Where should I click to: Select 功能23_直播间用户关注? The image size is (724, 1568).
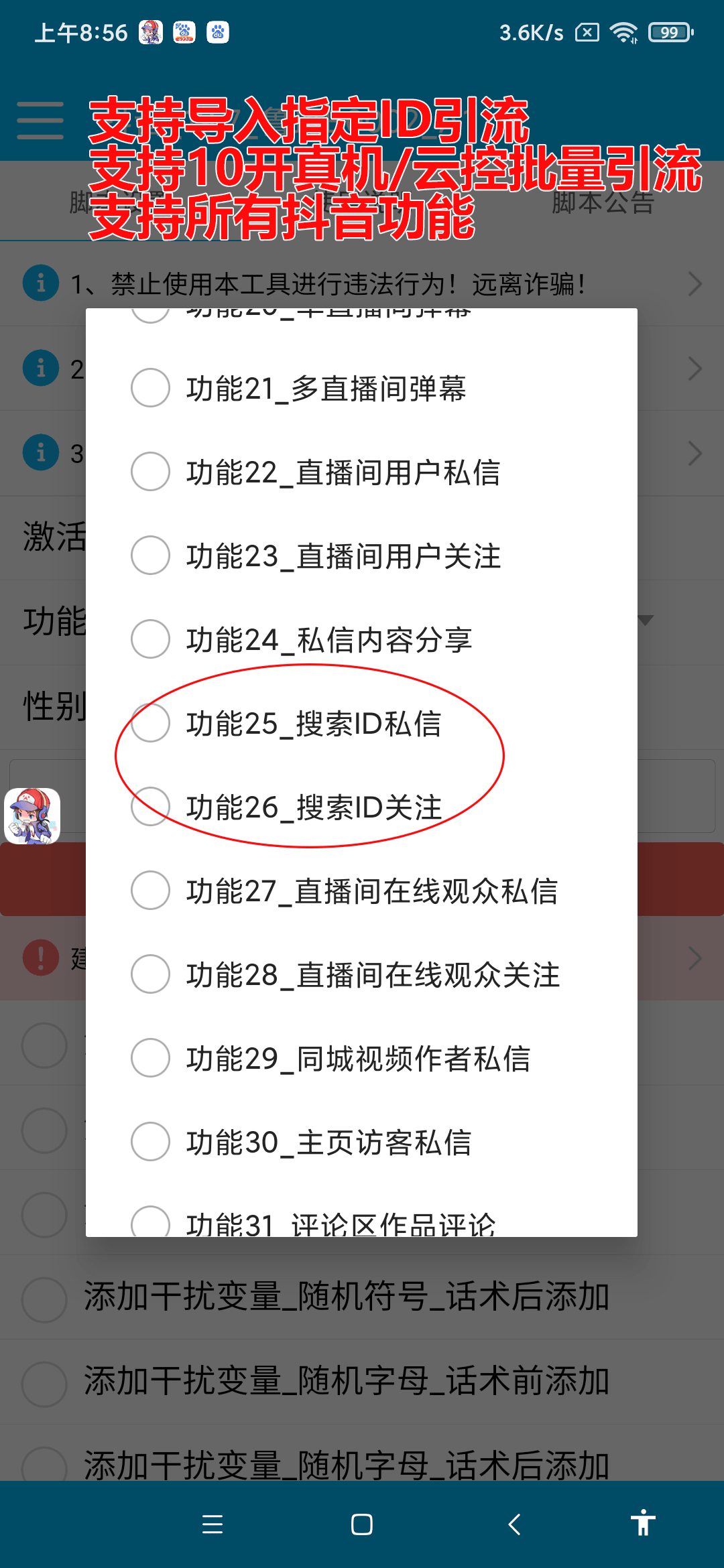361,556
